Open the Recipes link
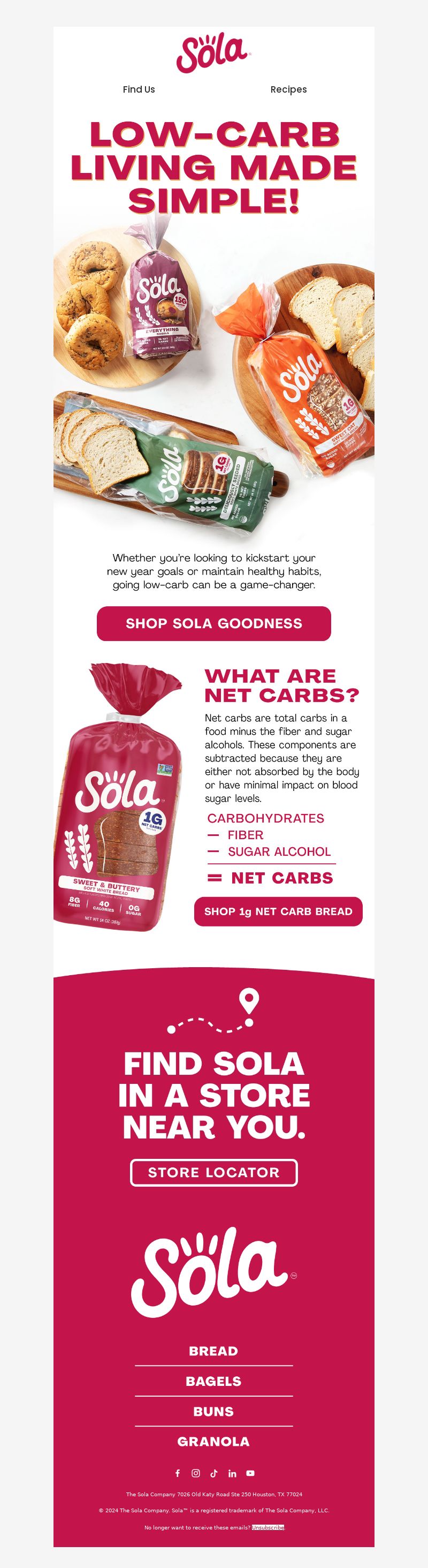This screenshot has width=428, height=1568. tap(288, 89)
